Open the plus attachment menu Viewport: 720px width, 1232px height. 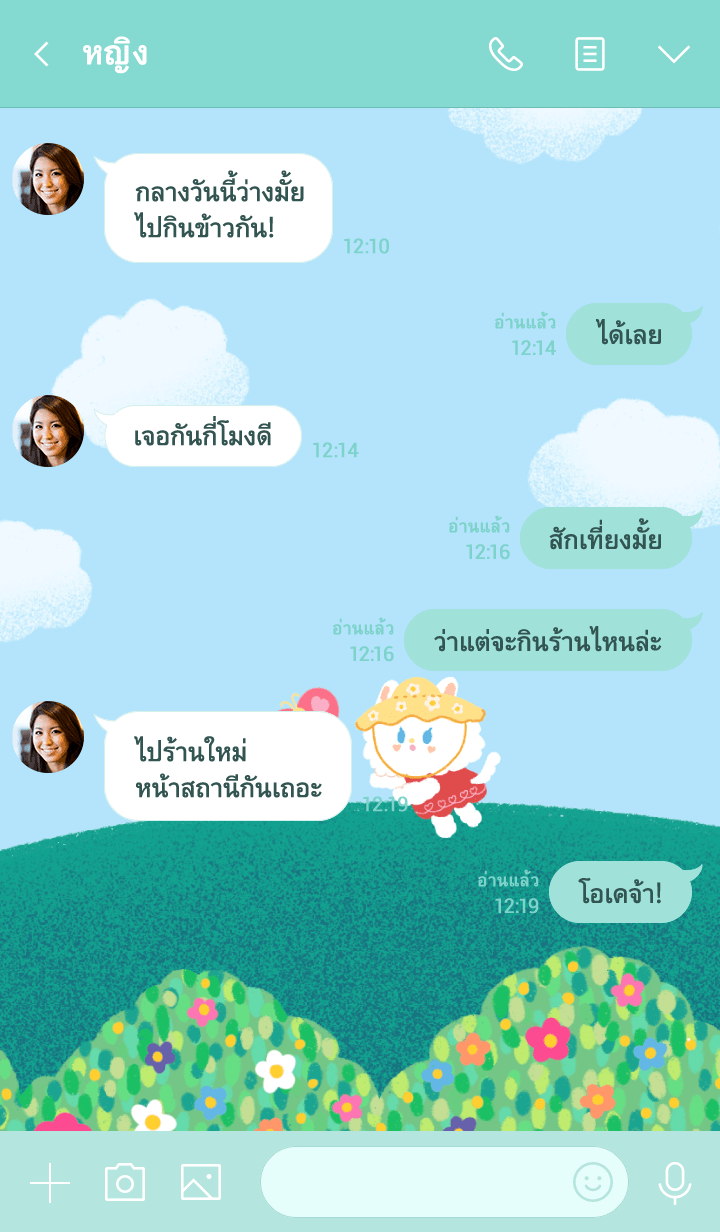click(50, 1183)
